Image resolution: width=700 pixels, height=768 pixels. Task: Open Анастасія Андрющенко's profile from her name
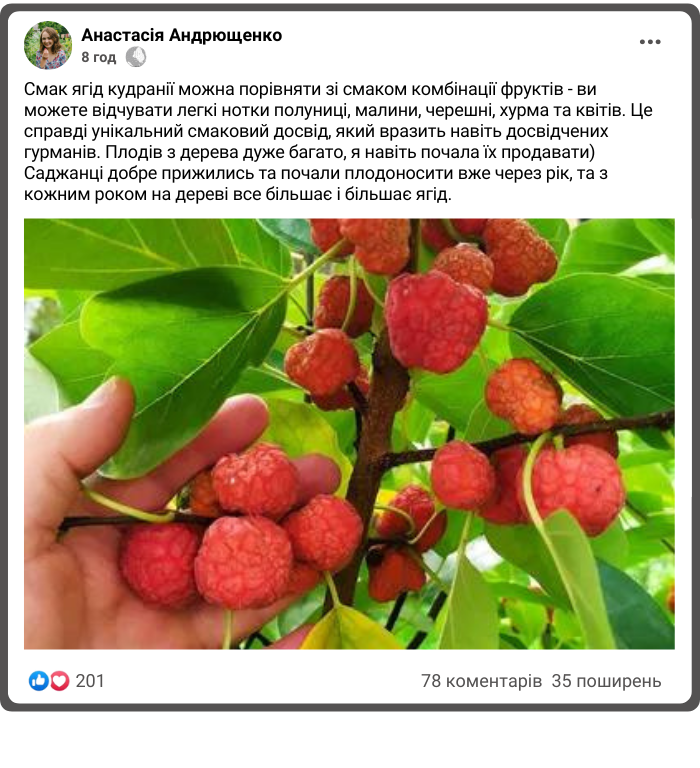[x=181, y=36]
